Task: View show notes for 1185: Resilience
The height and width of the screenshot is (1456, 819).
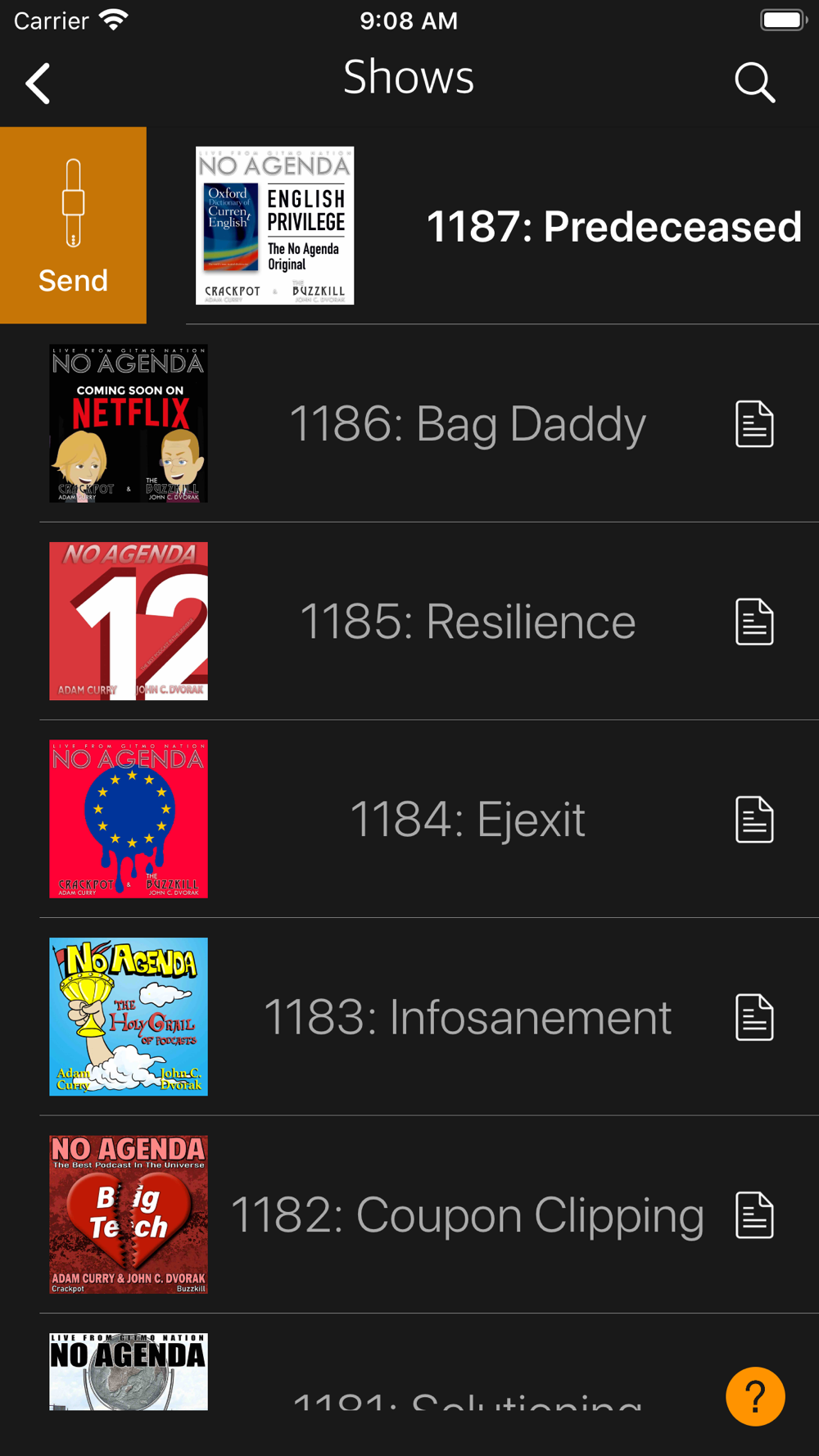Action: click(754, 622)
